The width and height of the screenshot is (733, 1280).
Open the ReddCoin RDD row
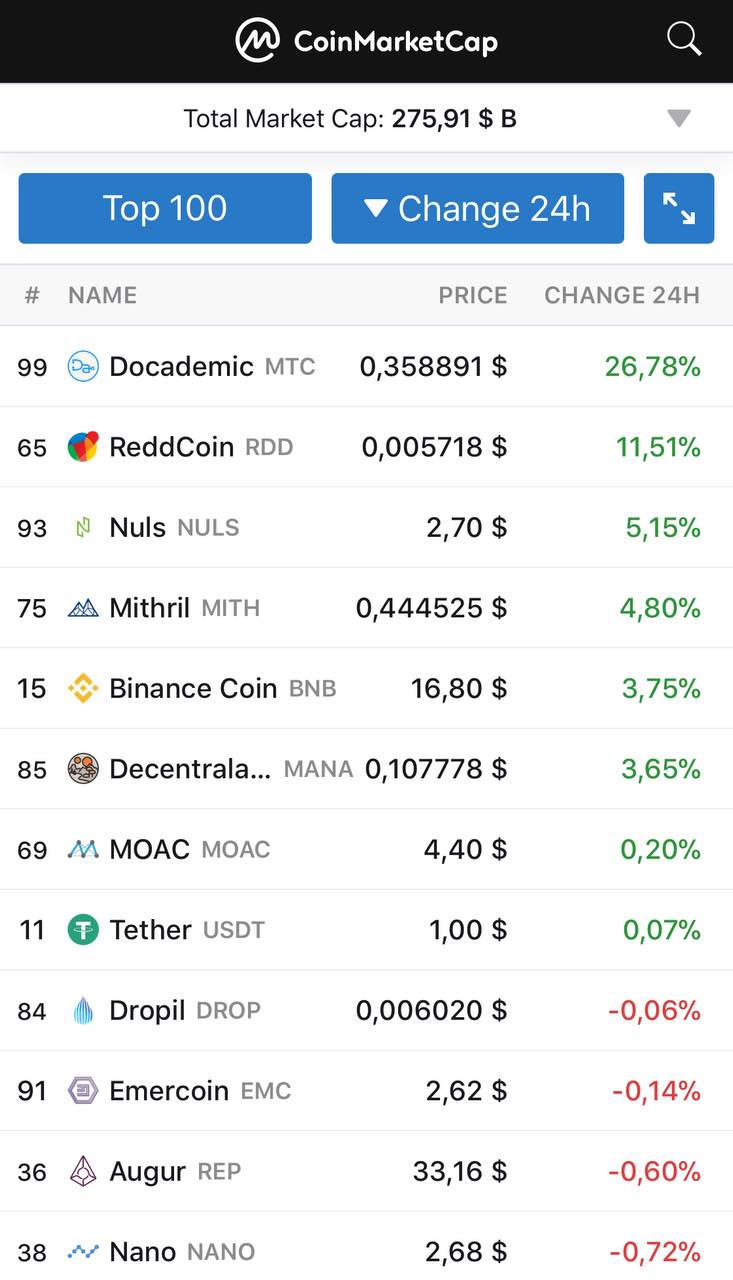click(x=366, y=447)
